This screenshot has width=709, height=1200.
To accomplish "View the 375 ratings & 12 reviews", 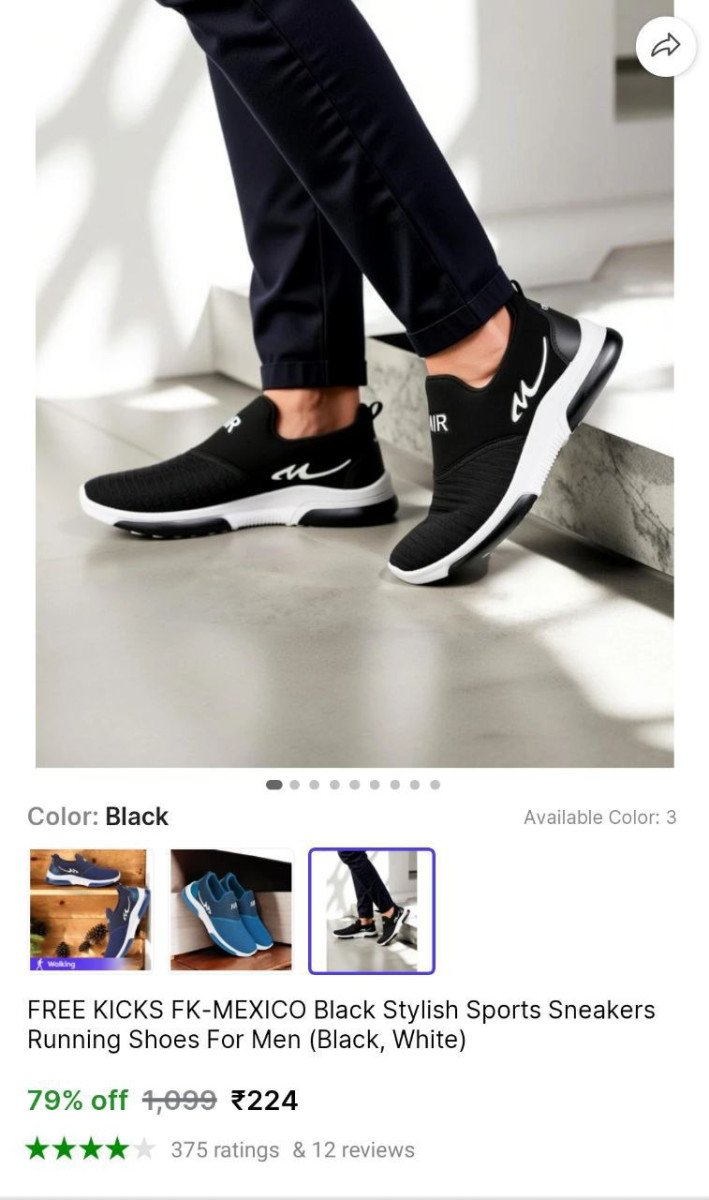I will 292,1150.
